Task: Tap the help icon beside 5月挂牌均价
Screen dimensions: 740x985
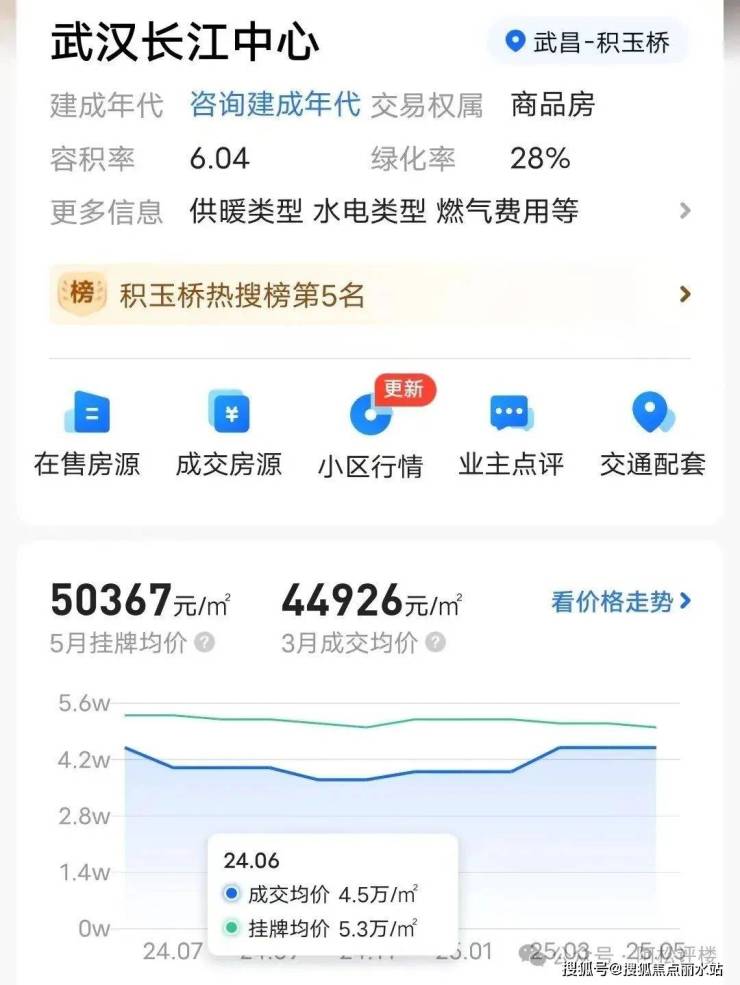Action: click(205, 642)
